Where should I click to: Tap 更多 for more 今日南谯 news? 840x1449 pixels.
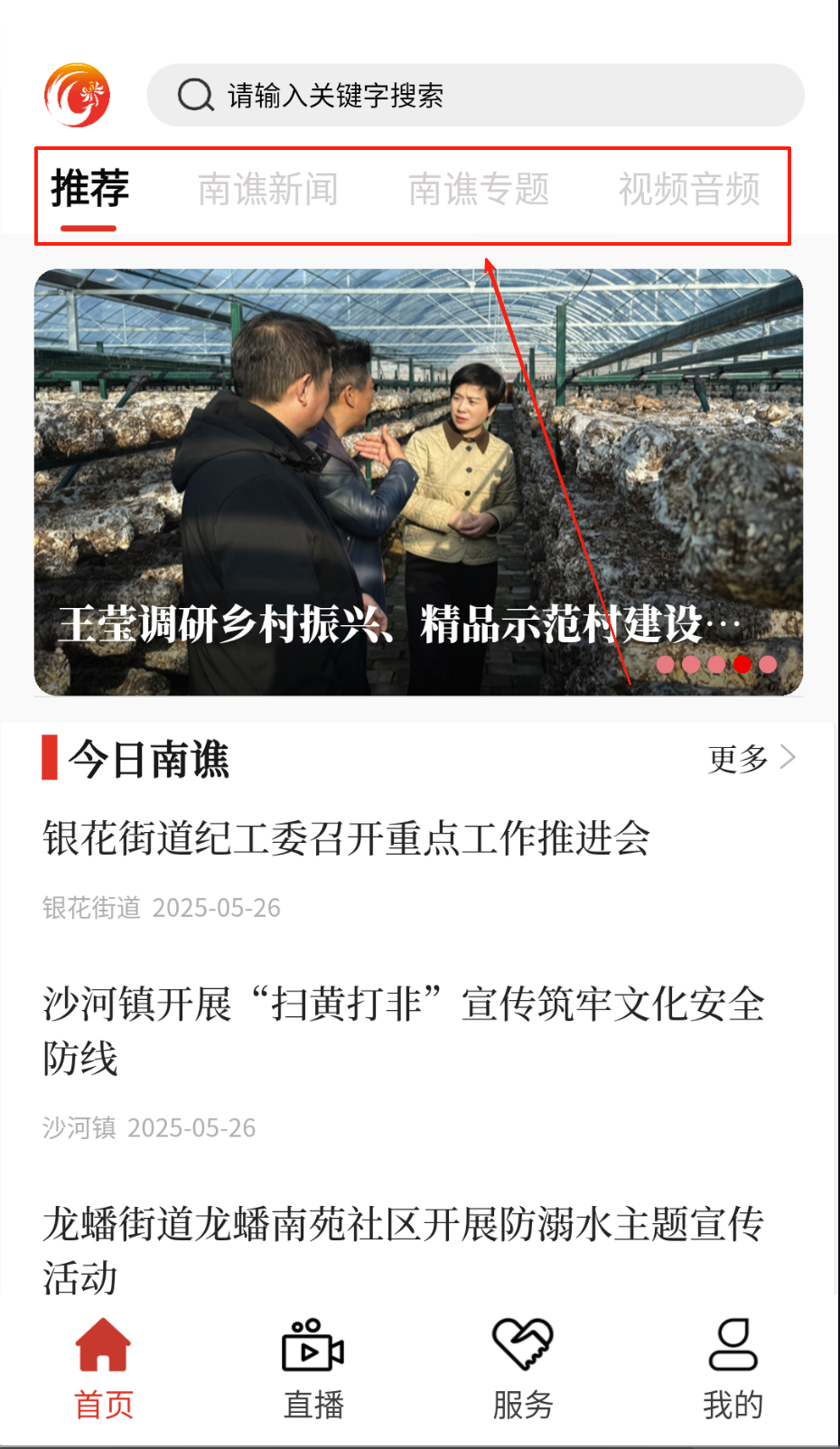(750, 759)
